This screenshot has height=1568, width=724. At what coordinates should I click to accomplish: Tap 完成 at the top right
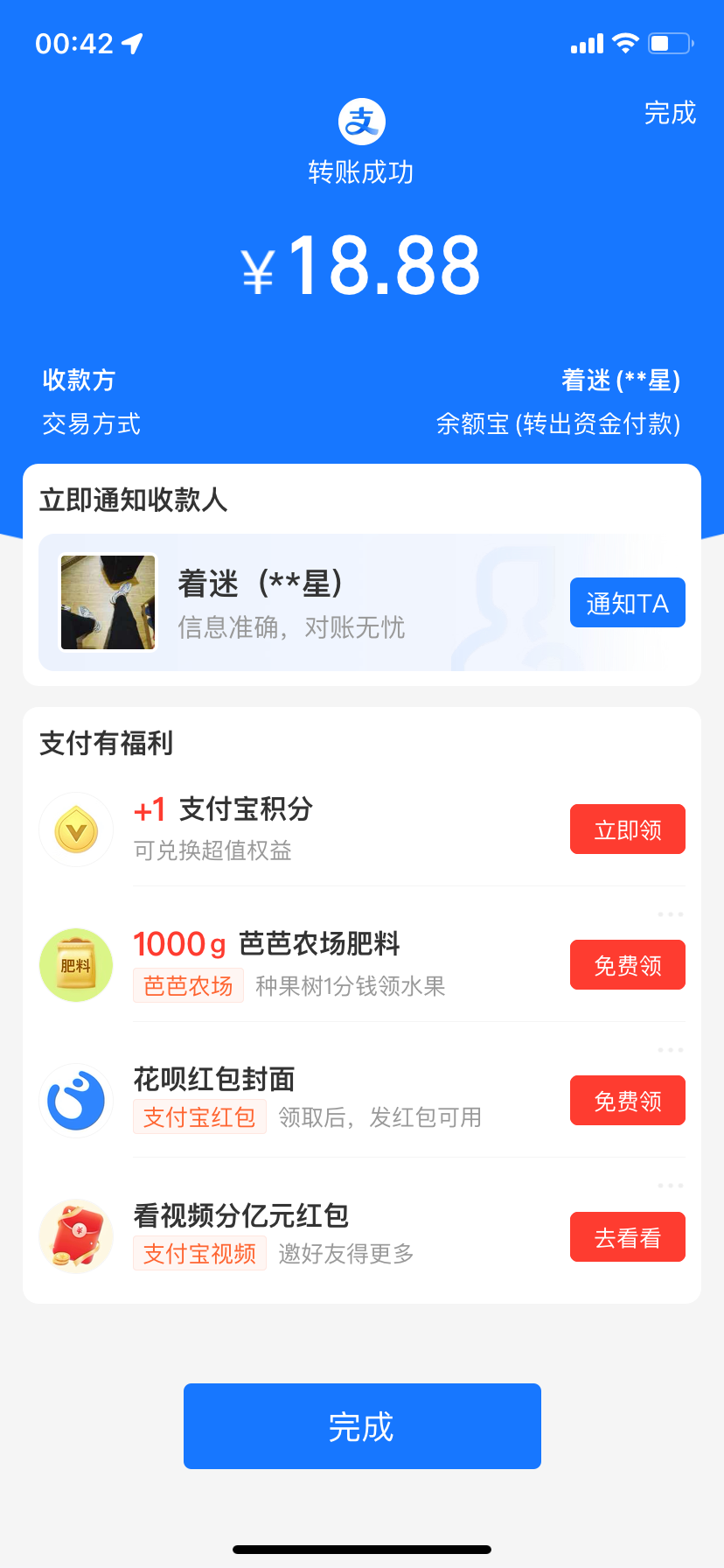pyautogui.click(x=670, y=113)
